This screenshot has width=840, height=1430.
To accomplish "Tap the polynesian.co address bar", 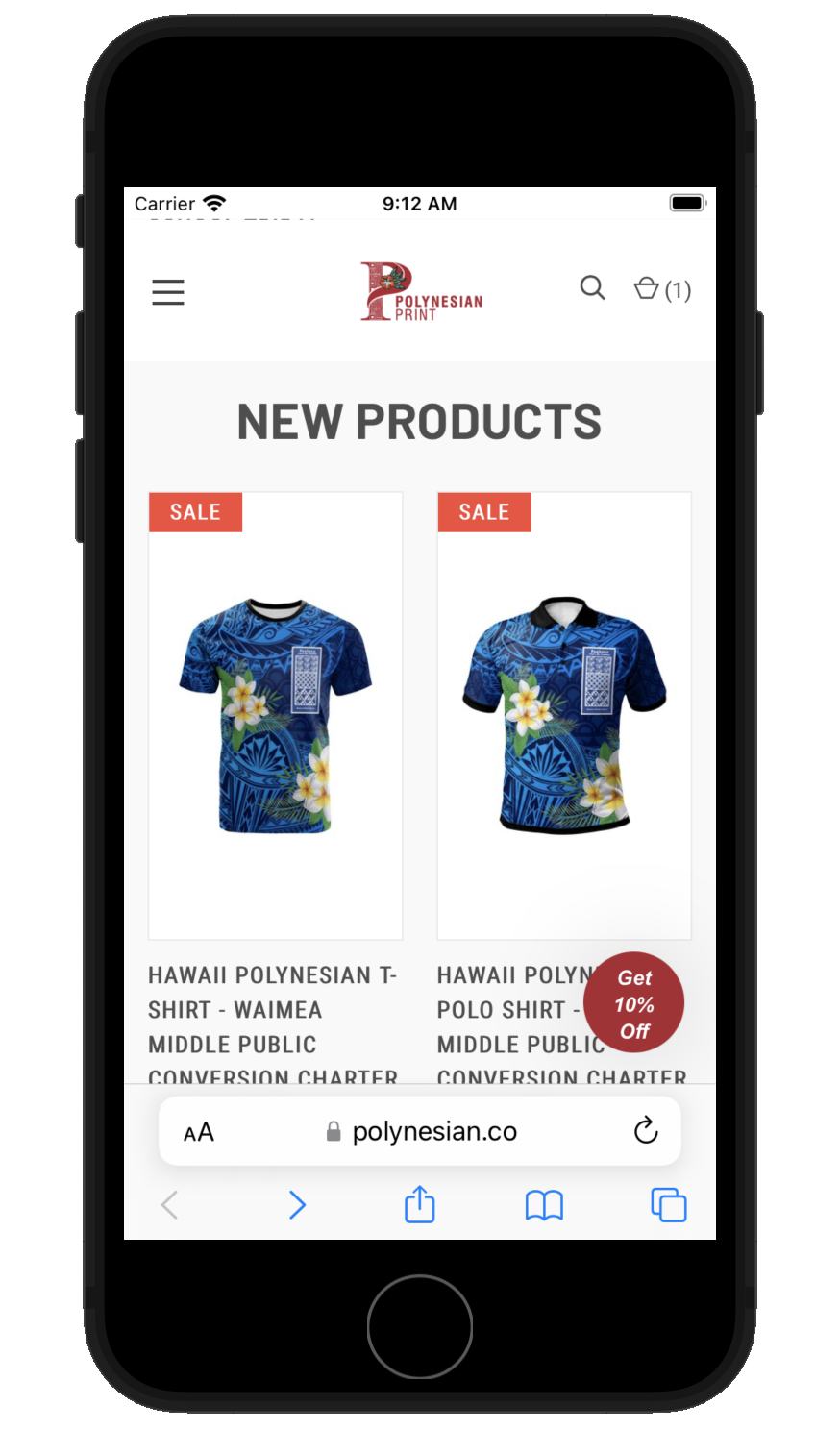I will [x=420, y=1131].
